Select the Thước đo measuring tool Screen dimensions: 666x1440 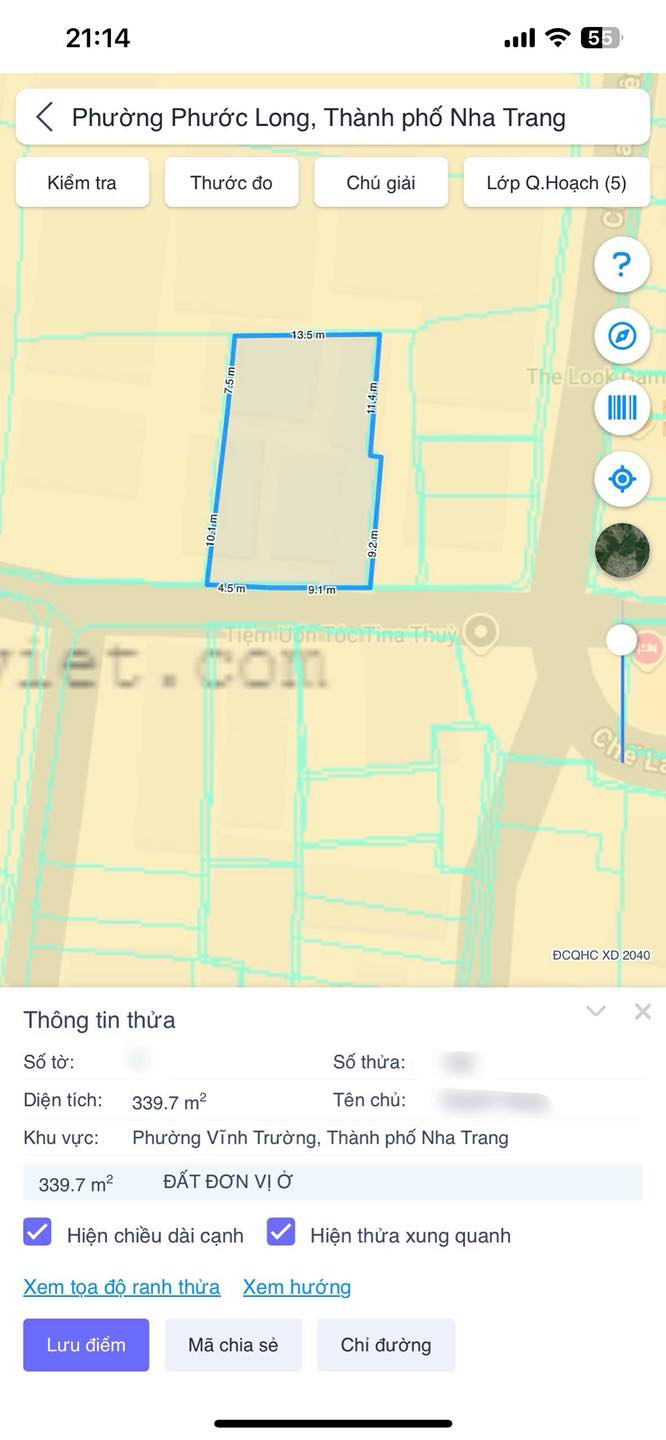231,183
